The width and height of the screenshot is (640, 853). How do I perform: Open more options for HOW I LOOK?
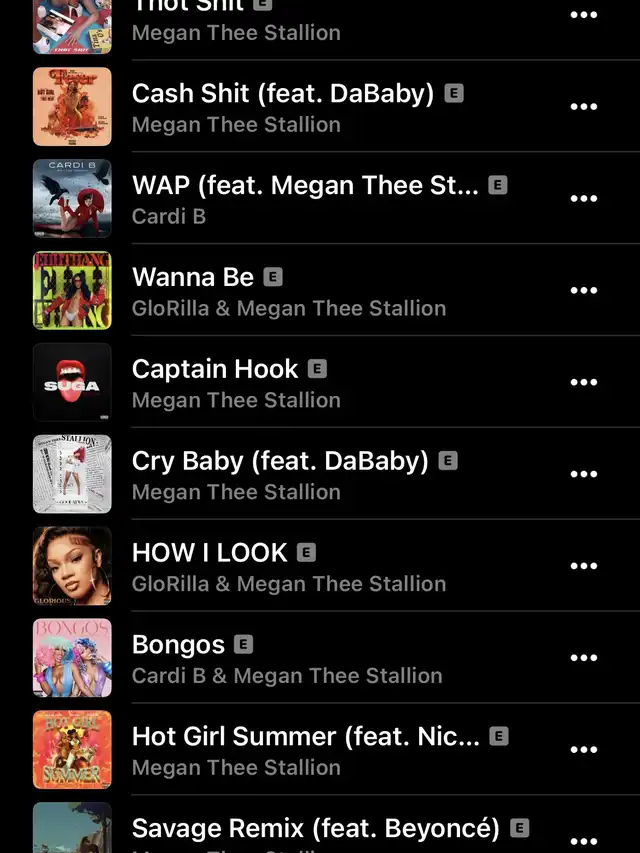[583, 566]
